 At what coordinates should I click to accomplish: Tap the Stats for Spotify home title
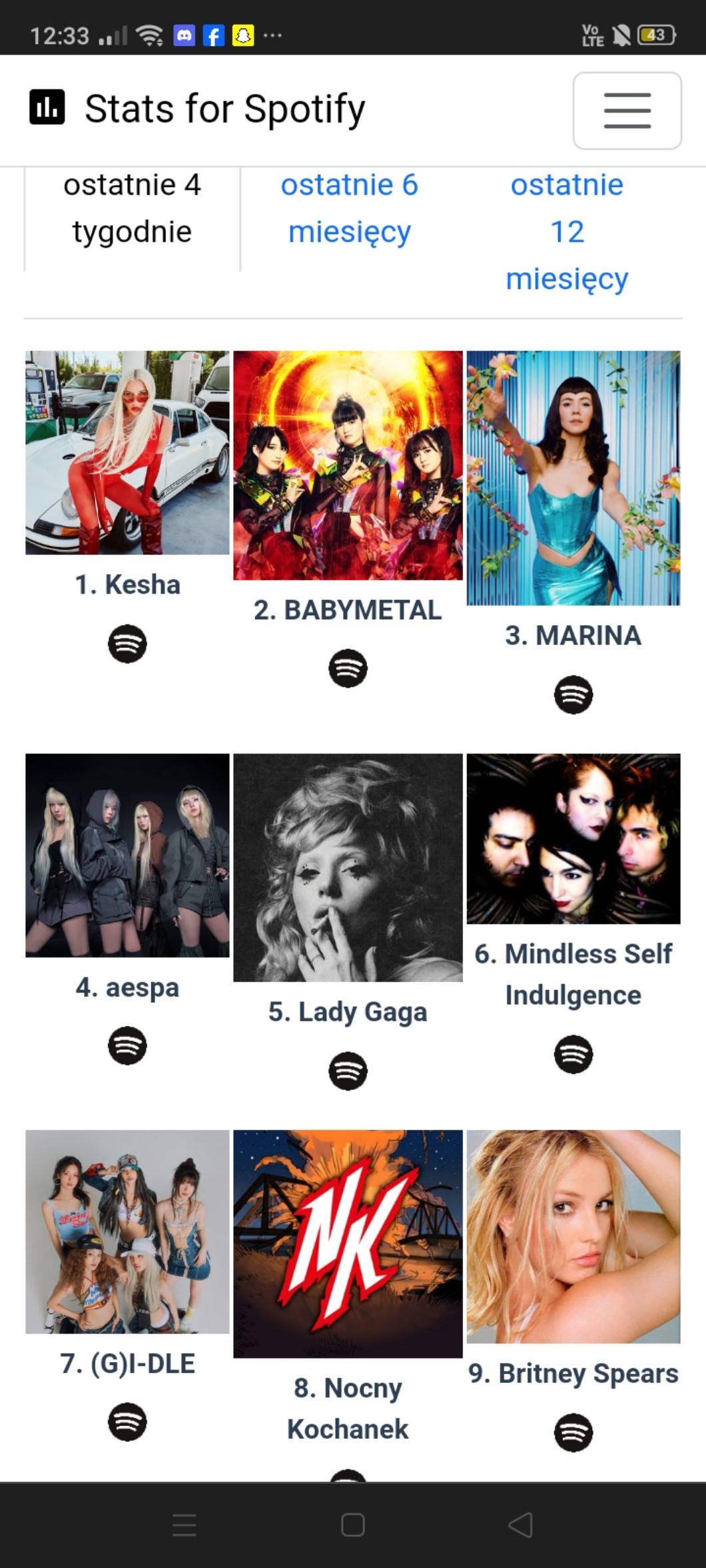coord(224,109)
